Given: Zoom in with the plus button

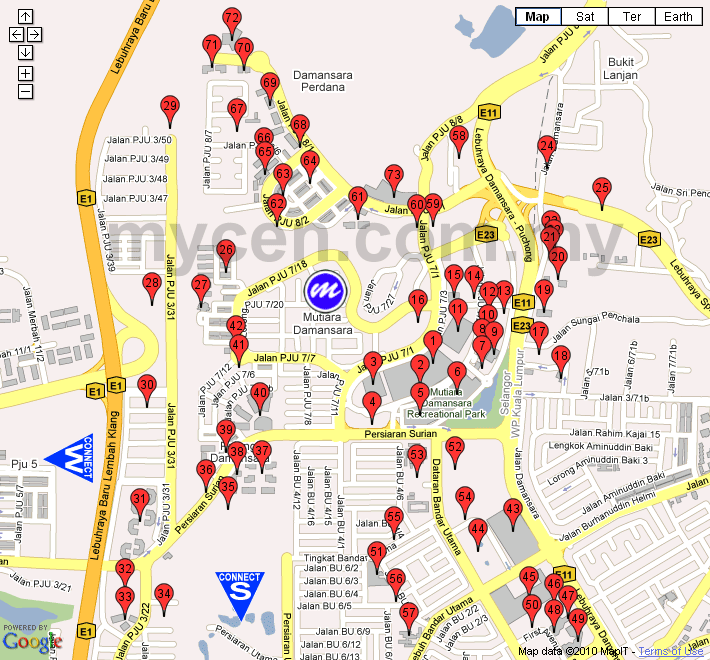Looking at the screenshot, I should (x=25, y=73).
